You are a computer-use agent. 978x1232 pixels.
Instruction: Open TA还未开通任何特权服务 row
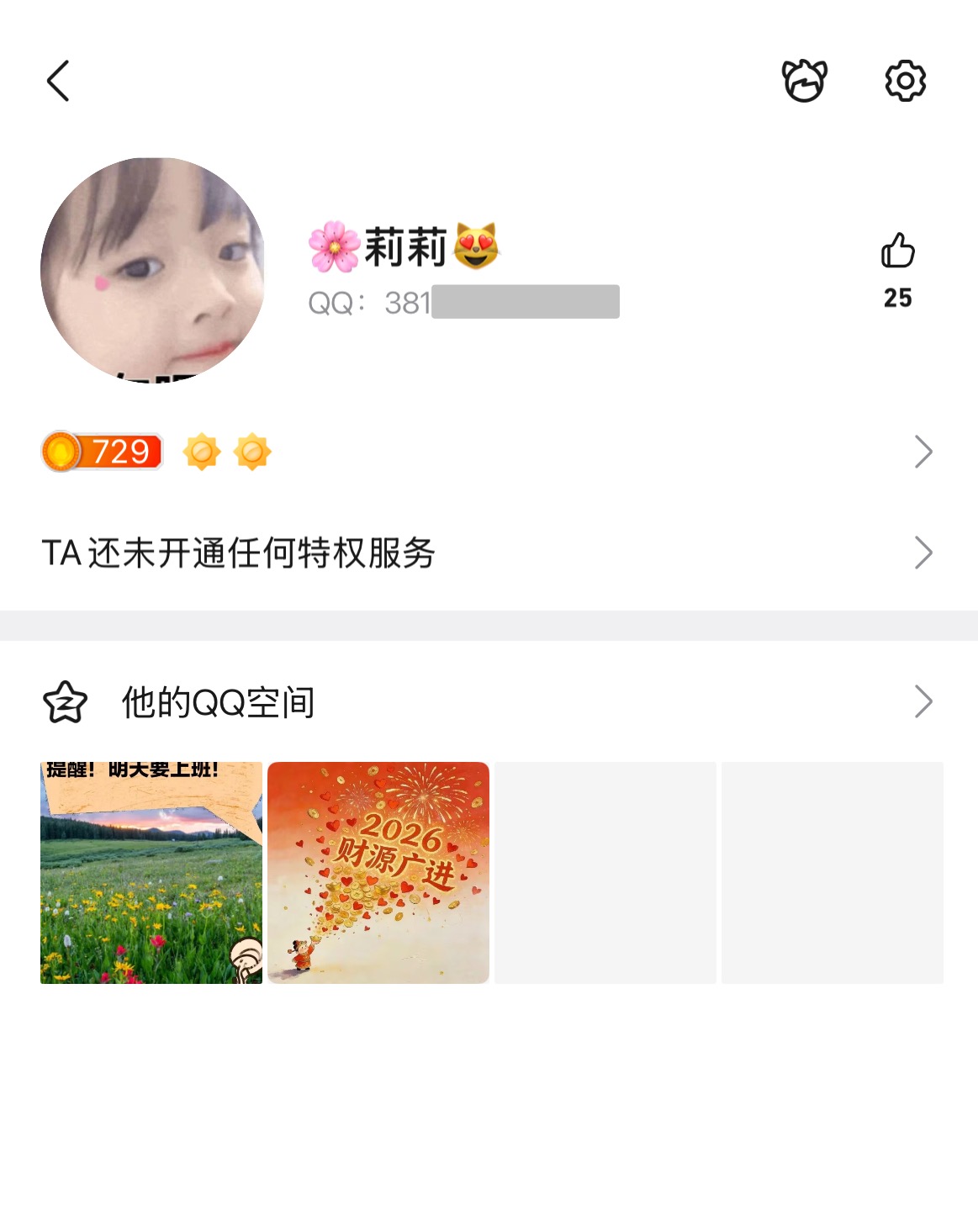pos(488,553)
